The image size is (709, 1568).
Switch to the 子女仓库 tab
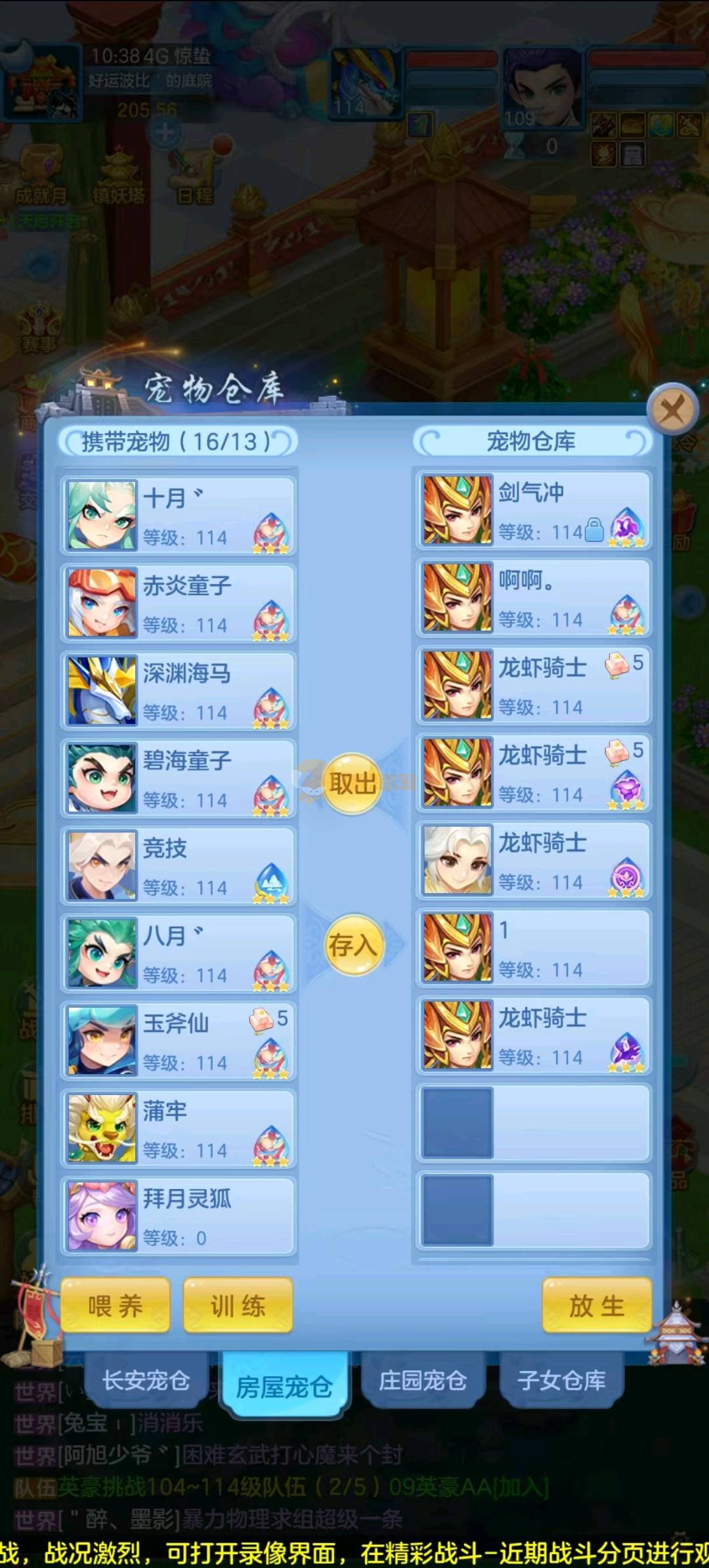(561, 1380)
